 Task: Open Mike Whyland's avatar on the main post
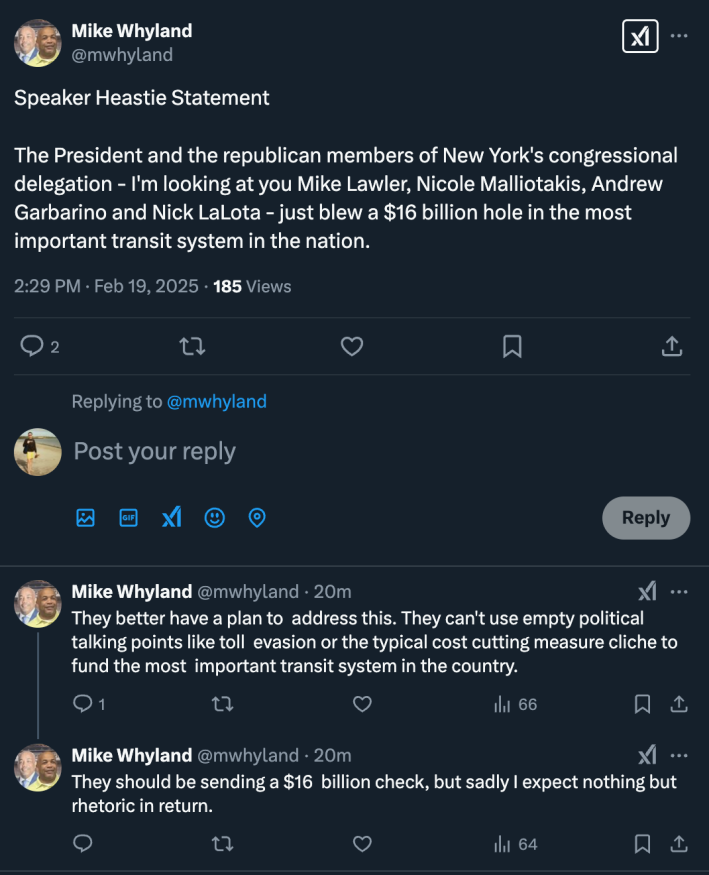[38, 42]
